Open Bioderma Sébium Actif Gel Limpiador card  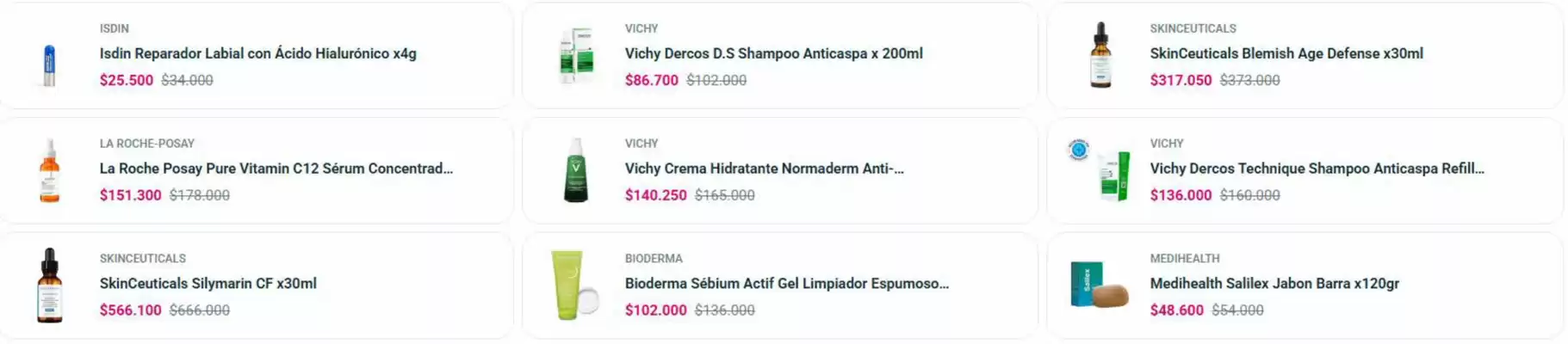(x=786, y=283)
